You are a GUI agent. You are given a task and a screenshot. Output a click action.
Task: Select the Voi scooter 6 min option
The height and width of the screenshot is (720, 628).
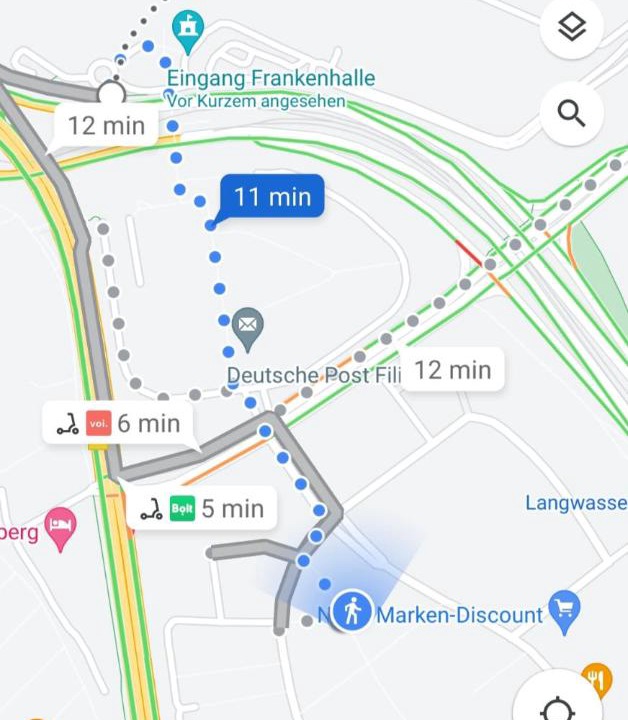point(119,423)
